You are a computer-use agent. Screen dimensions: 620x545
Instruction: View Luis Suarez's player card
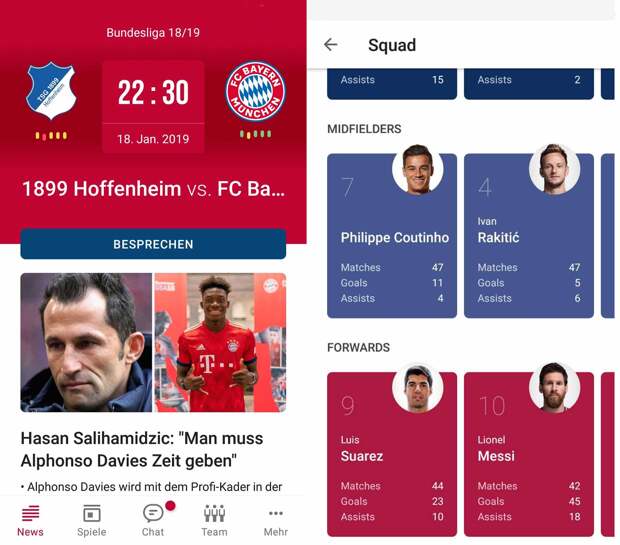pyautogui.click(x=393, y=455)
